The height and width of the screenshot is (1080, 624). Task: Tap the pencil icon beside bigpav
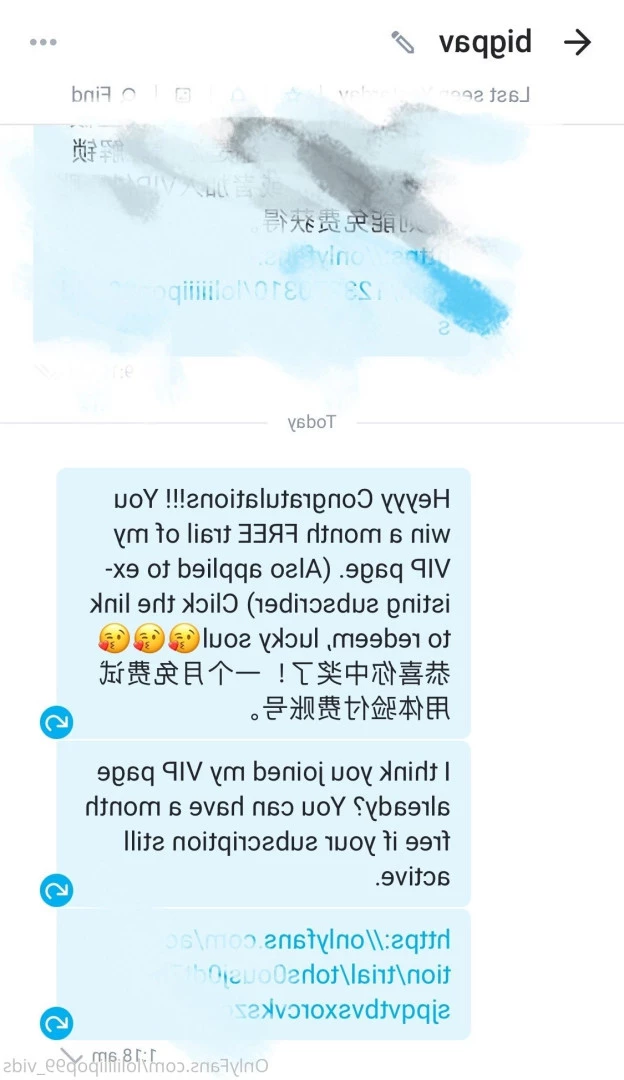[x=403, y=42]
